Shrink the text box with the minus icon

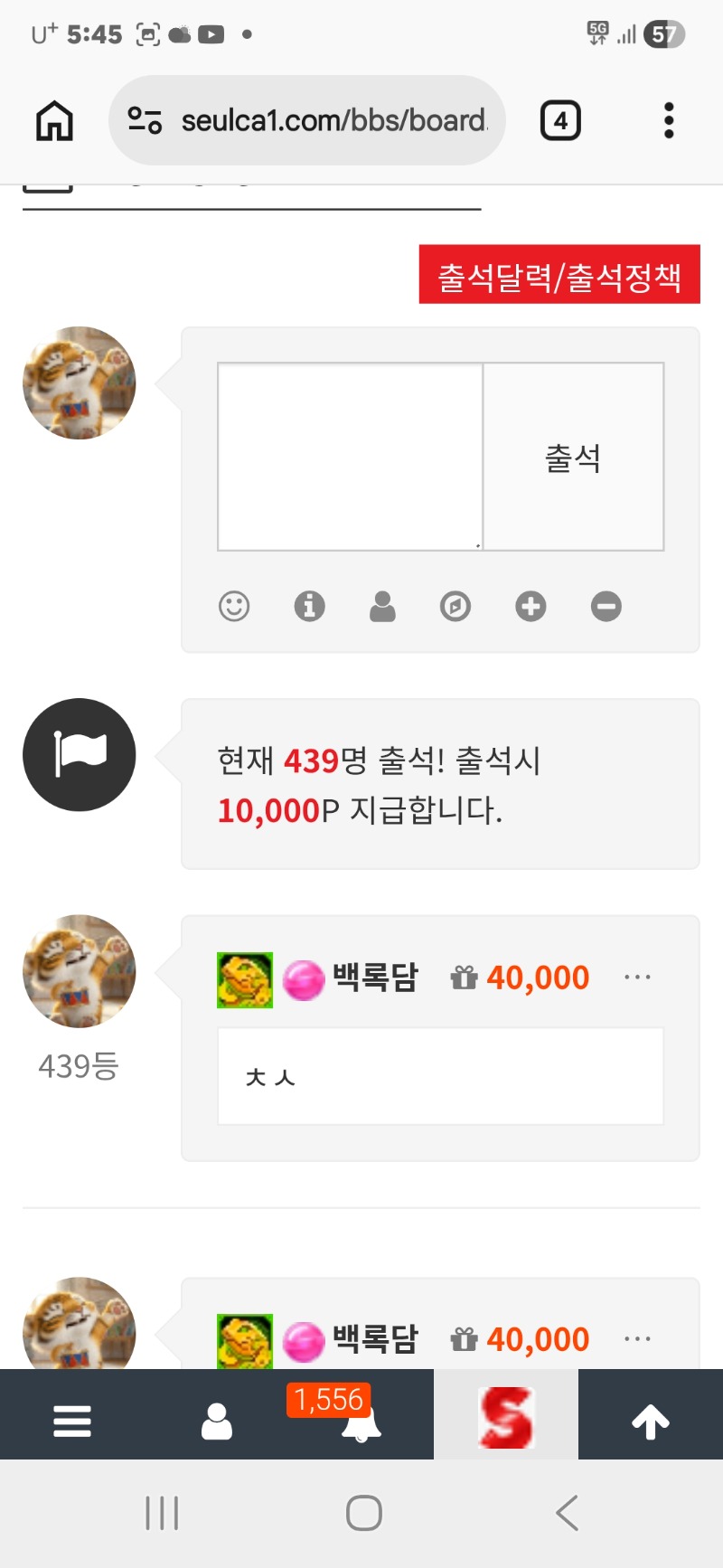(606, 606)
